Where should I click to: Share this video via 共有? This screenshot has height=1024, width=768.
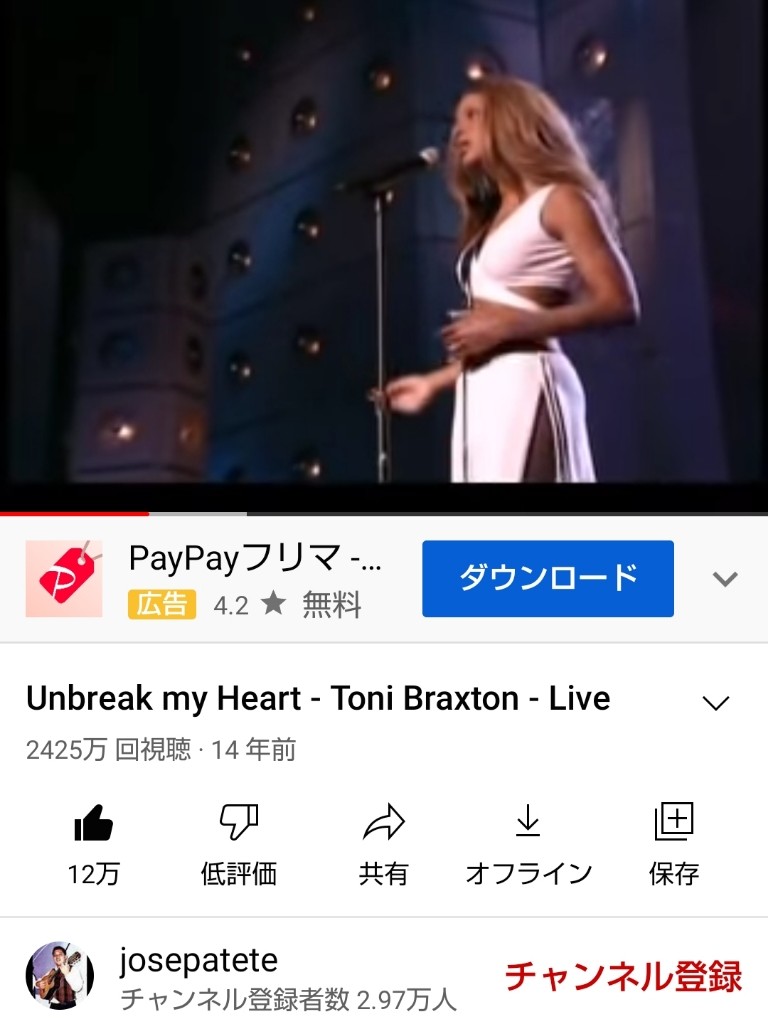383,824
